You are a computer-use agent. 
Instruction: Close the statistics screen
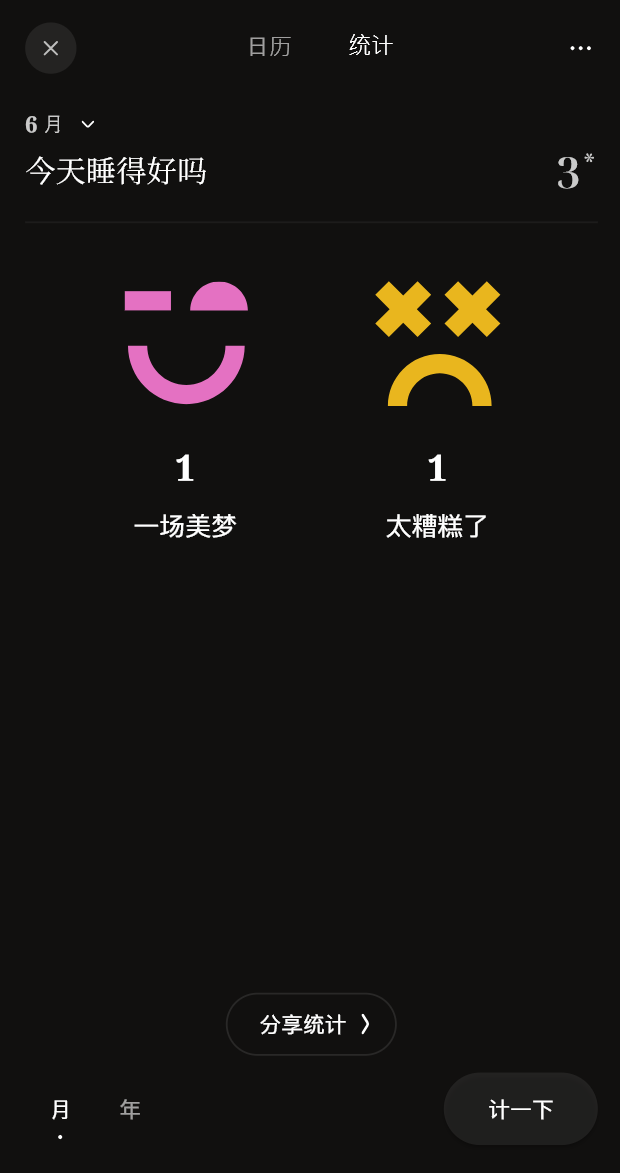click(x=51, y=48)
